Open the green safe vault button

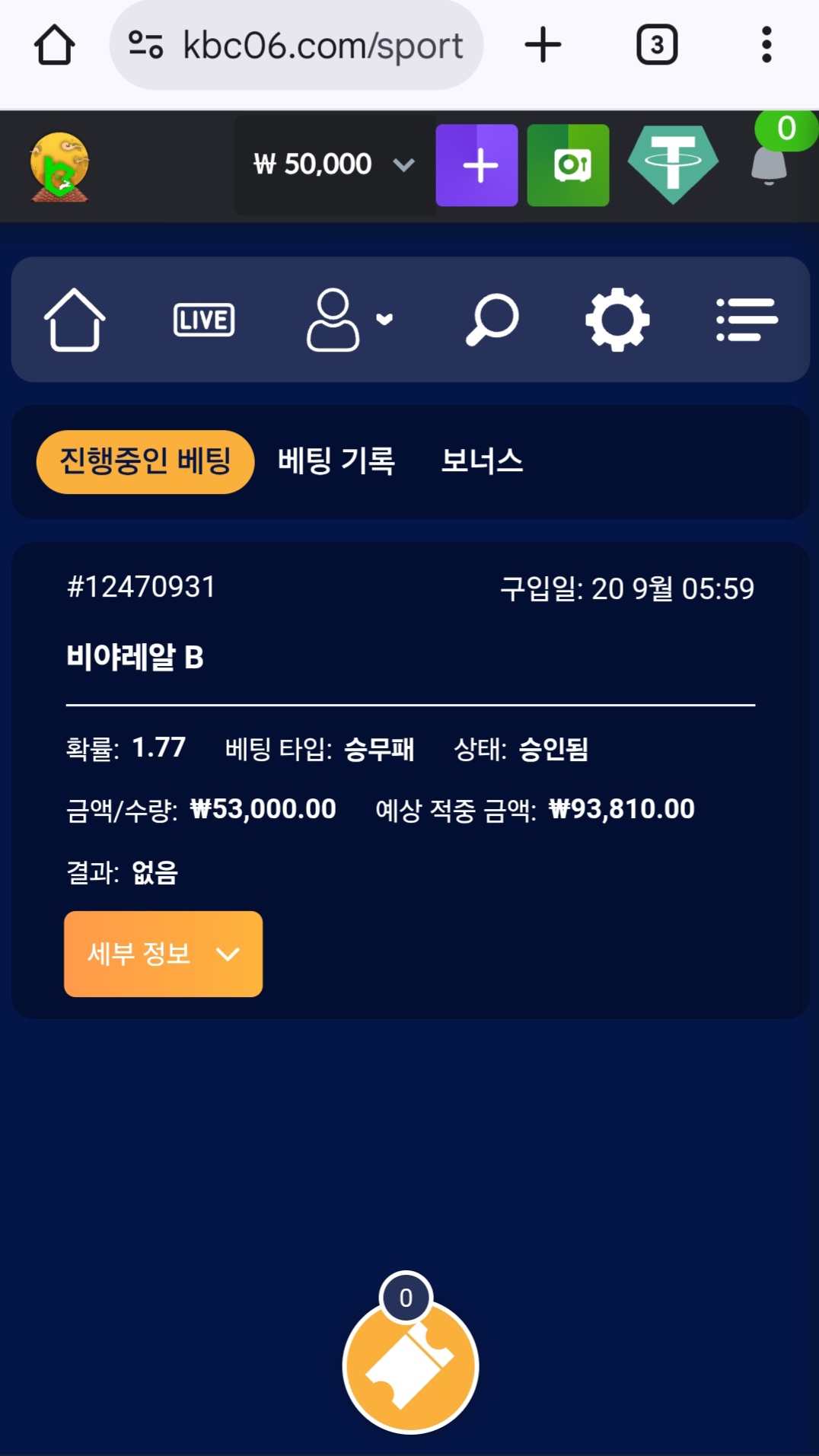tap(568, 165)
